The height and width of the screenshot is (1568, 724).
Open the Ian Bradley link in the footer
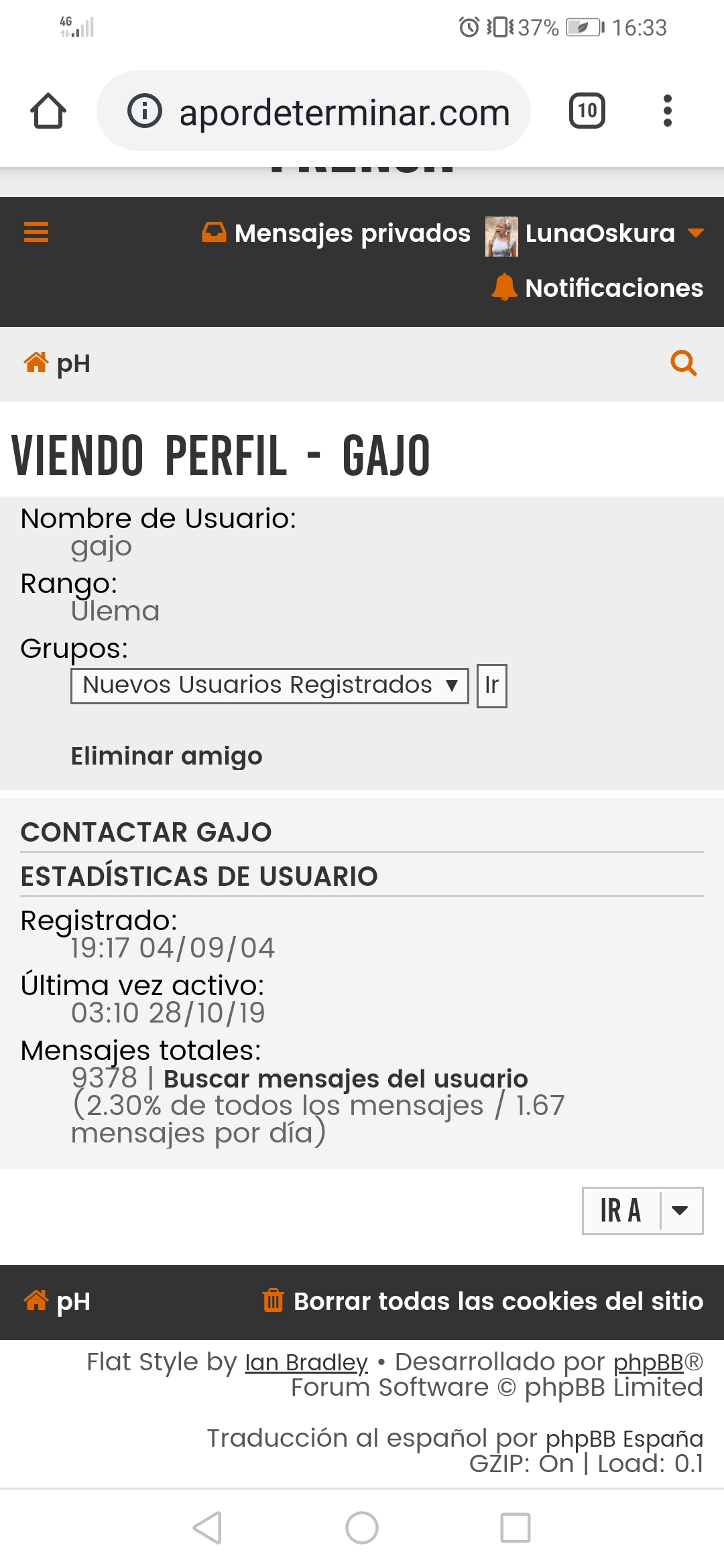tap(306, 1362)
